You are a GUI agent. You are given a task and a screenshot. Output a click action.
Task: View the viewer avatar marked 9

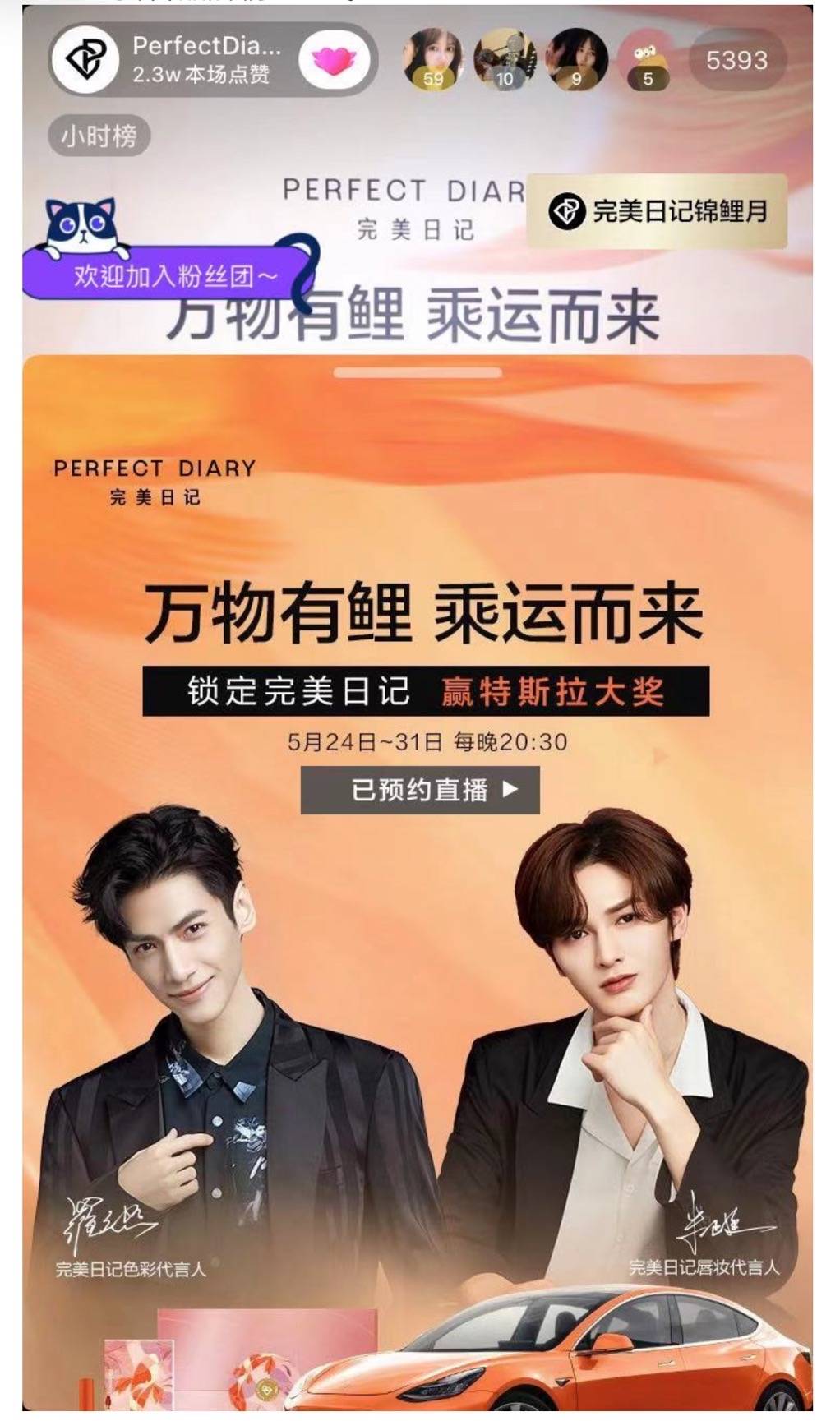pyautogui.click(x=576, y=59)
